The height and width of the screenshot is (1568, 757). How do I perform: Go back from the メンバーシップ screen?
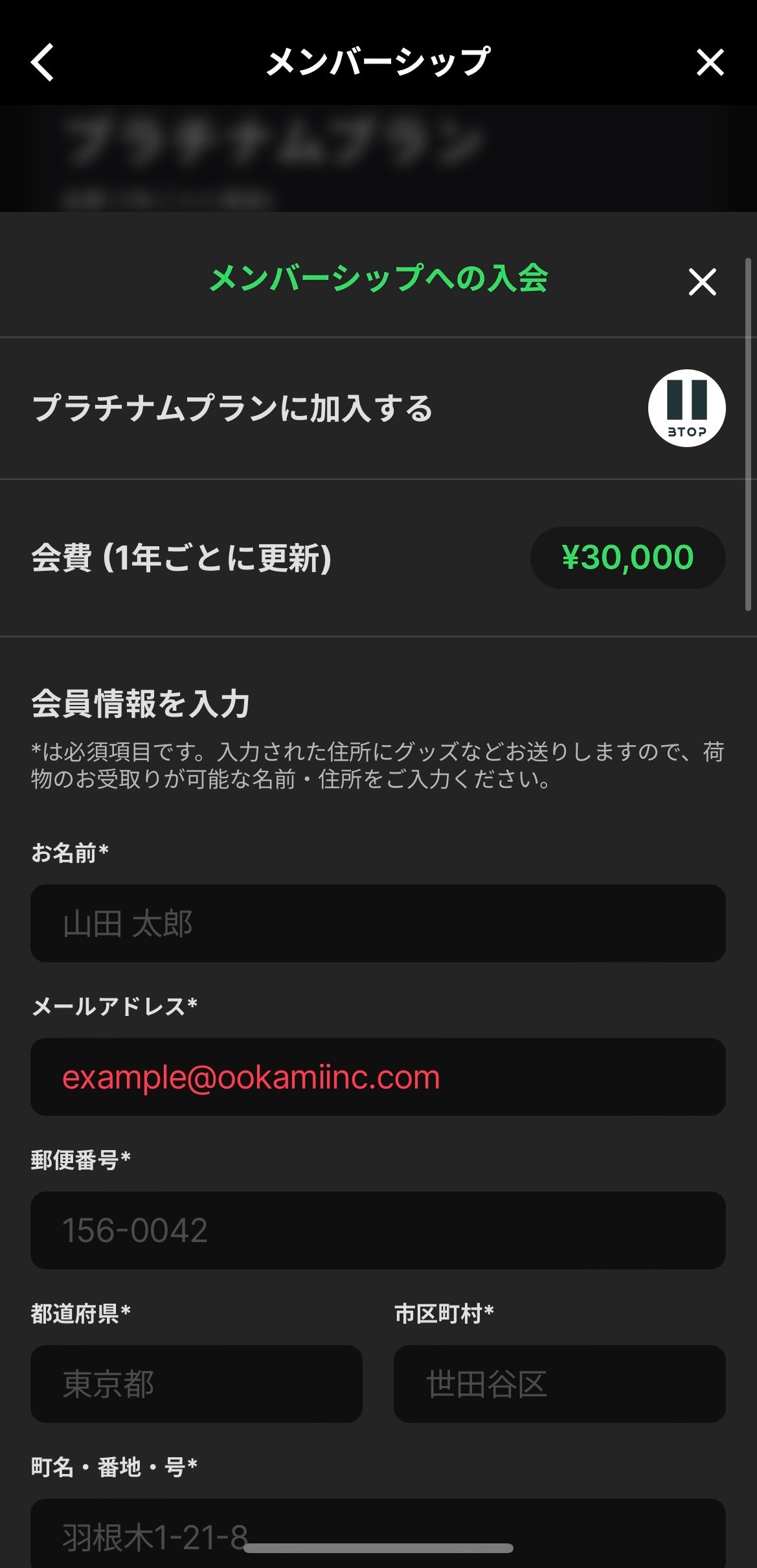[43, 62]
